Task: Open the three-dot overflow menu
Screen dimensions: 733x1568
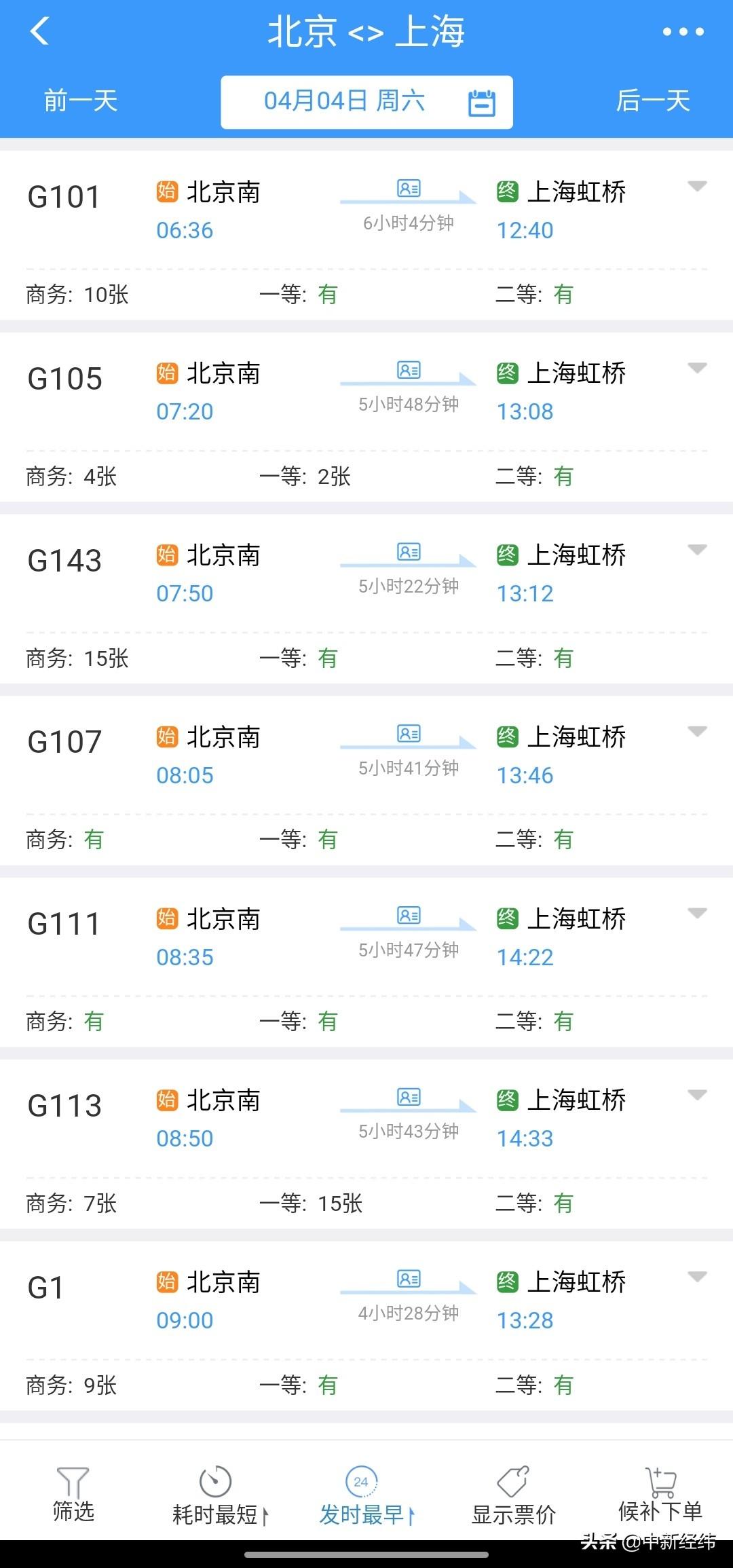Action: point(683,31)
